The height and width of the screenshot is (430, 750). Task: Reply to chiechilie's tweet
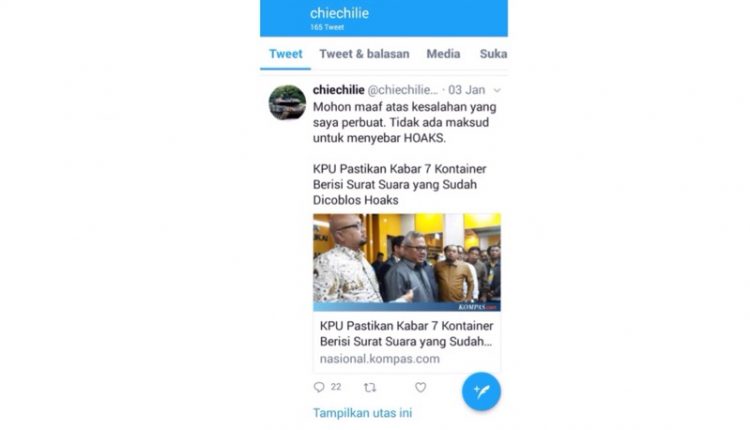320,387
